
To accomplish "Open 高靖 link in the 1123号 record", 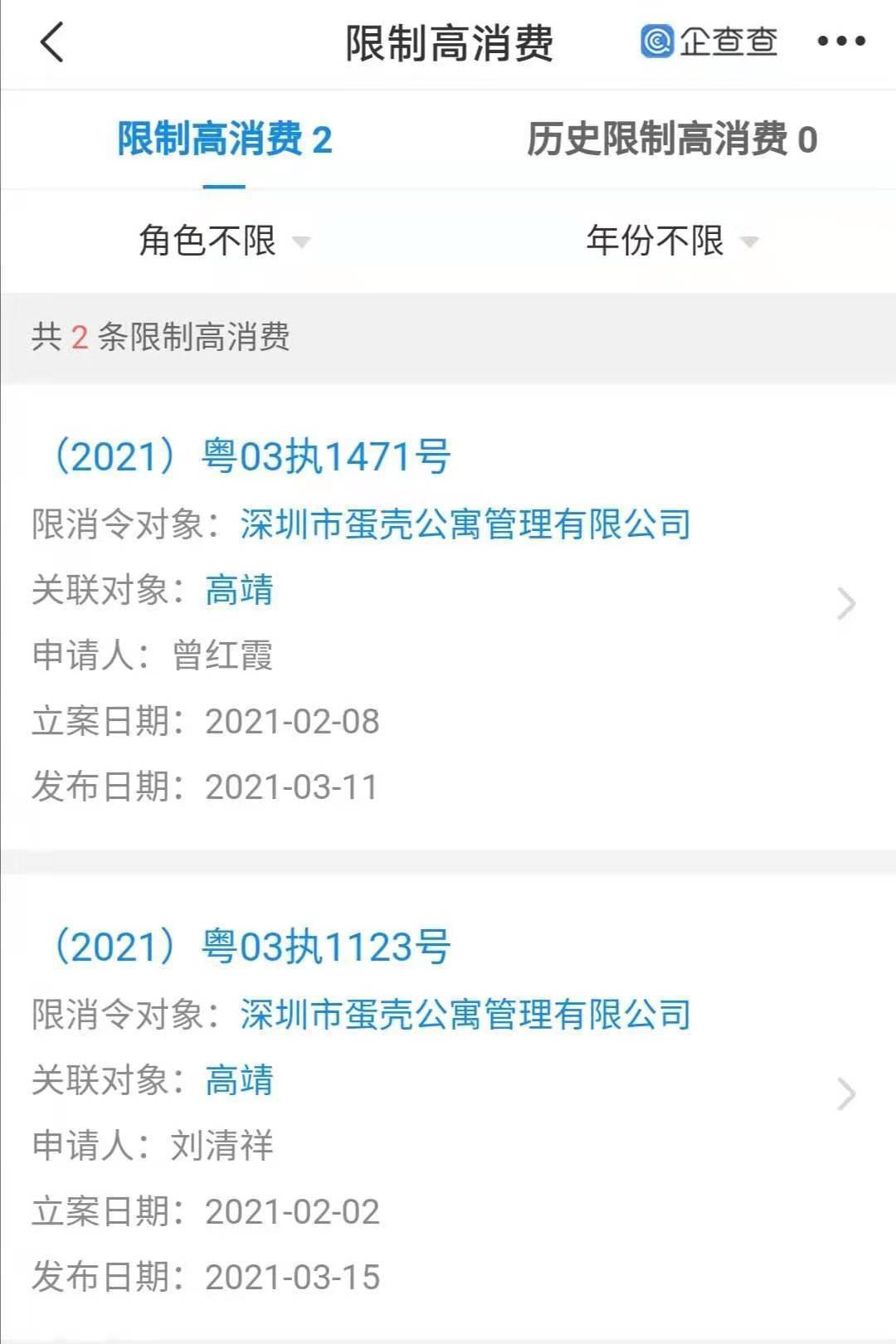I will pyautogui.click(x=239, y=1080).
